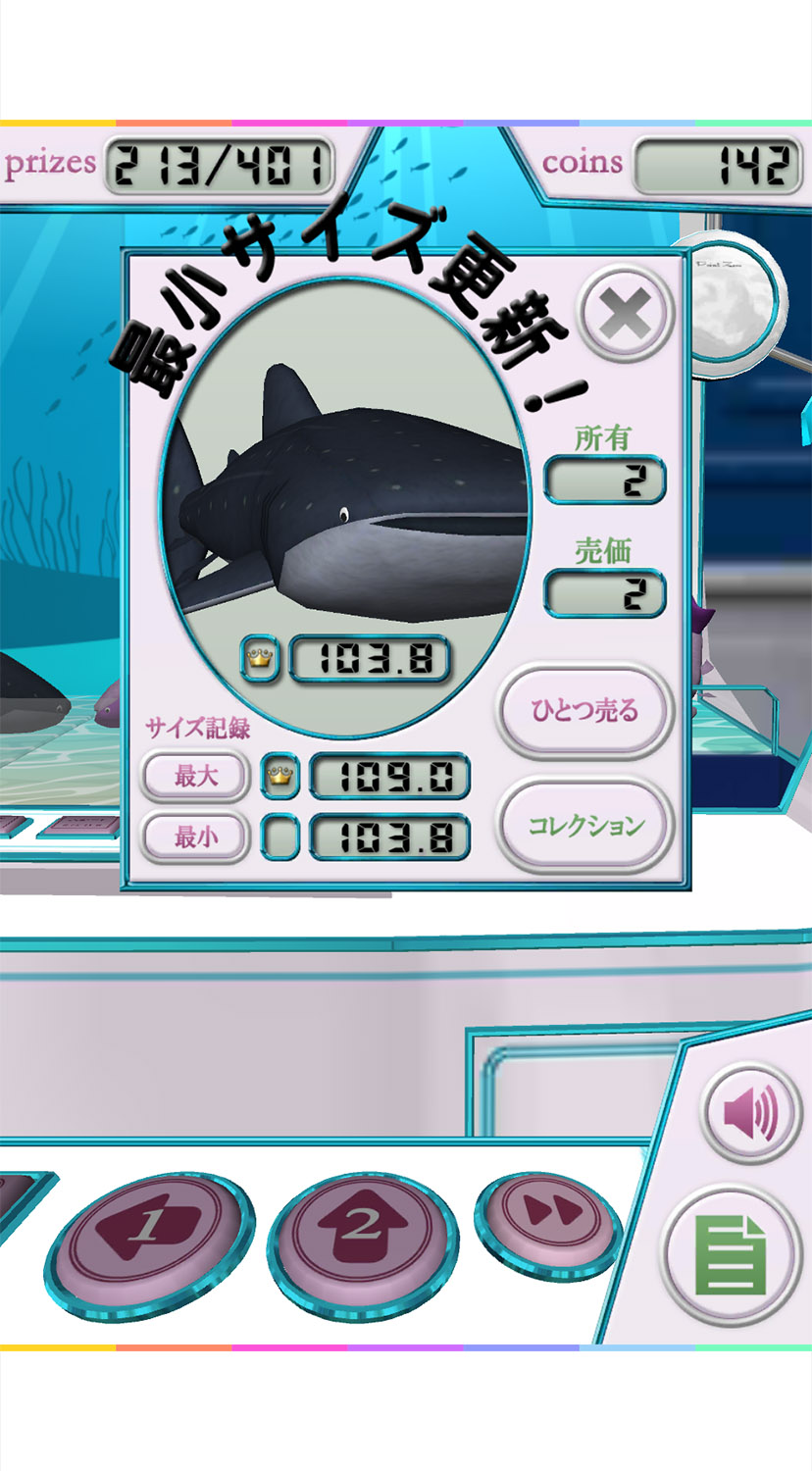Open the green document list icon
The image size is (812, 1471).
click(731, 1254)
